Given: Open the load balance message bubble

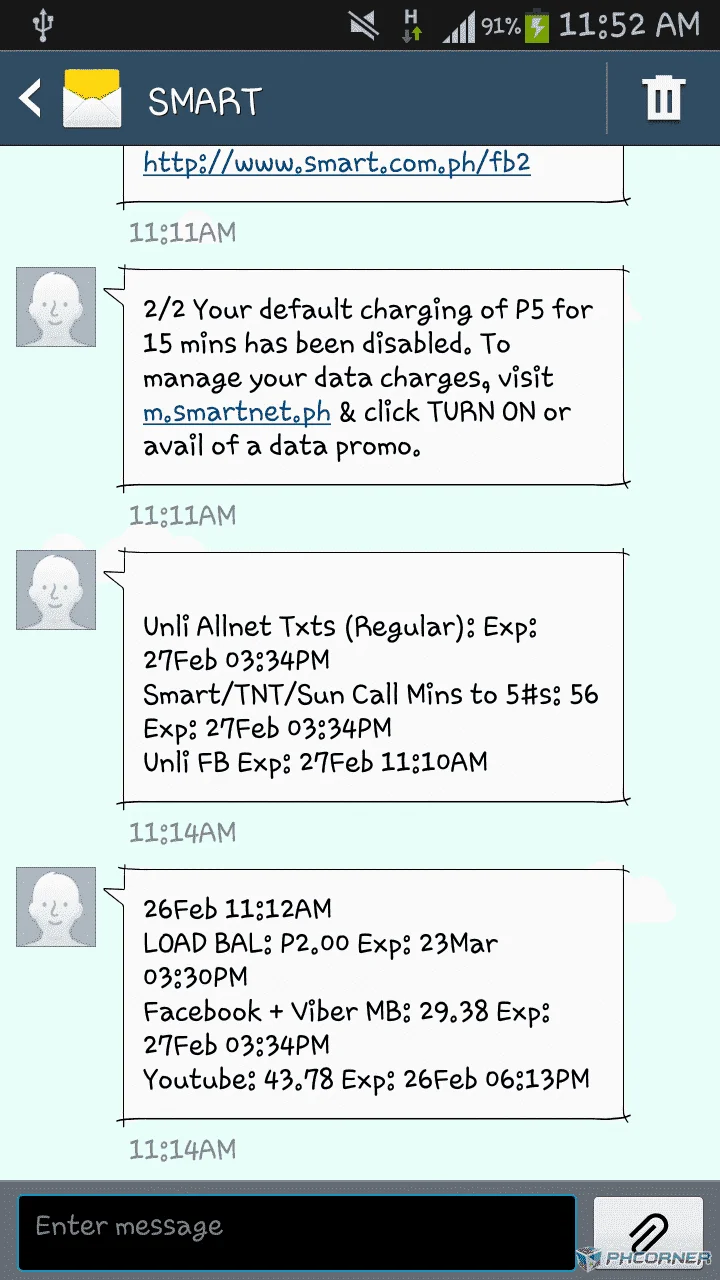Looking at the screenshot, I should (373, 994).
